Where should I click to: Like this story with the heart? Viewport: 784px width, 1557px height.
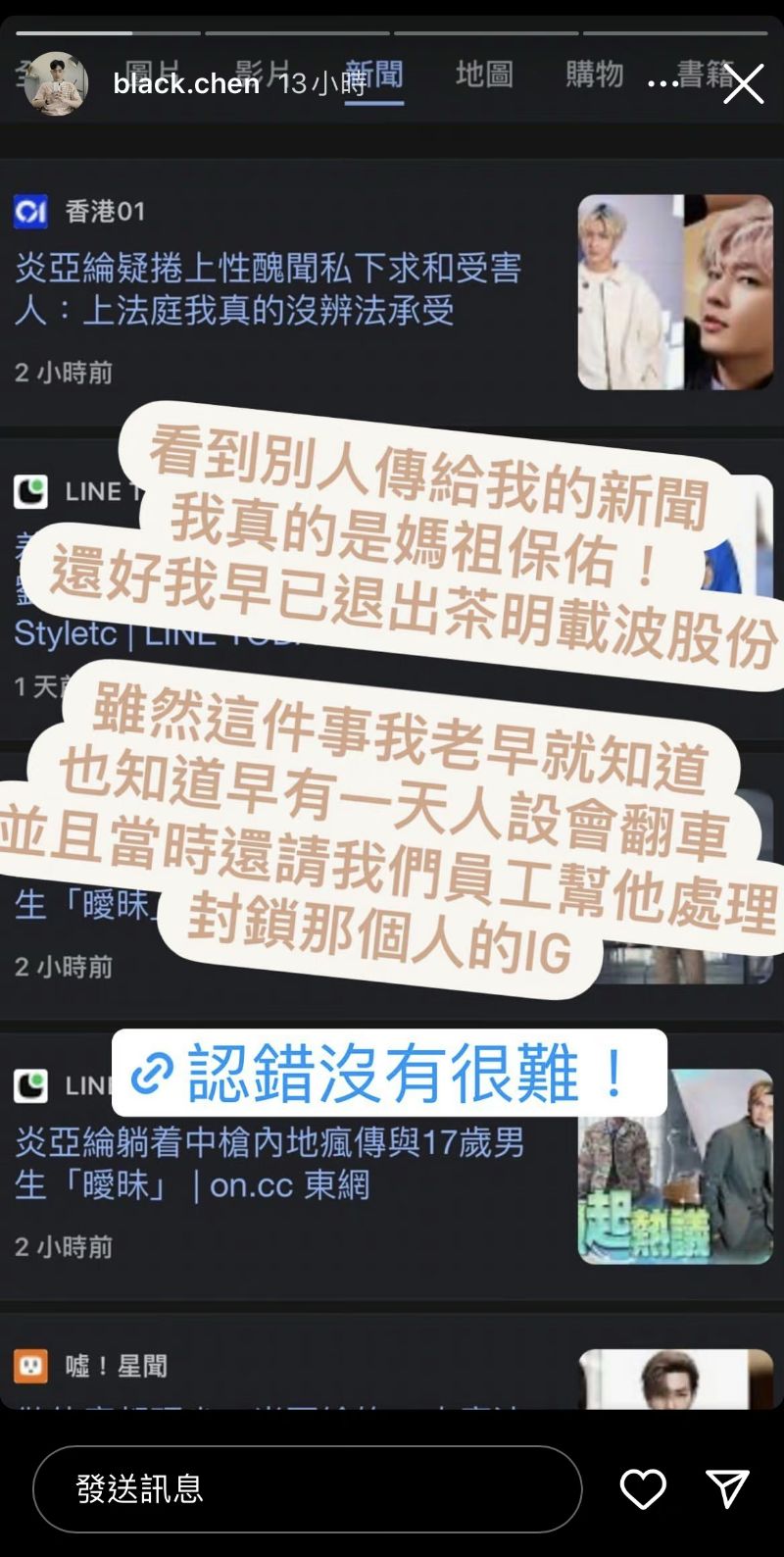coord(643,1488)
